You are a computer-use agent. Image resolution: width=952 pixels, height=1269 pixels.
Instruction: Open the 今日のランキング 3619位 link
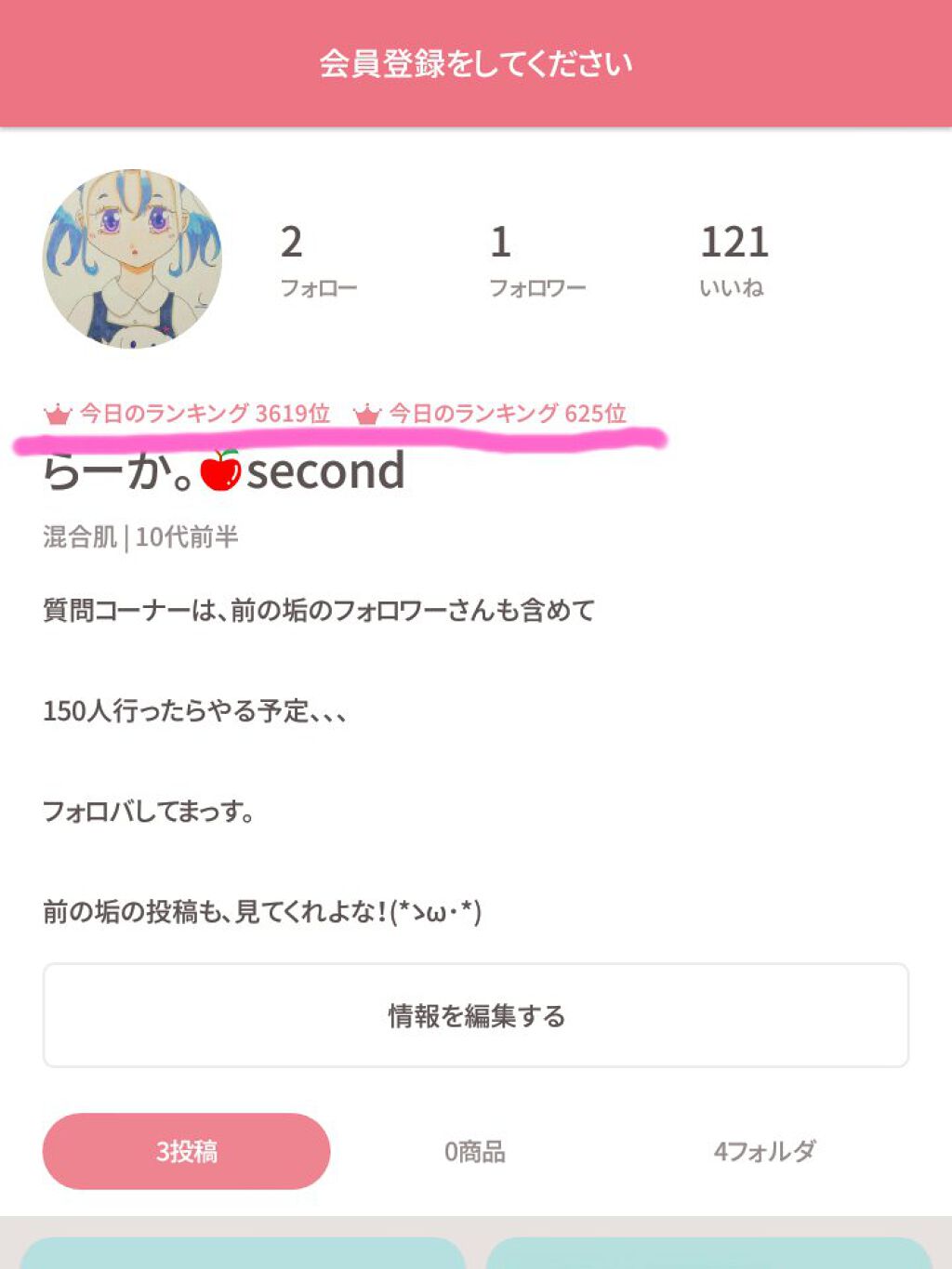point(188,413)
